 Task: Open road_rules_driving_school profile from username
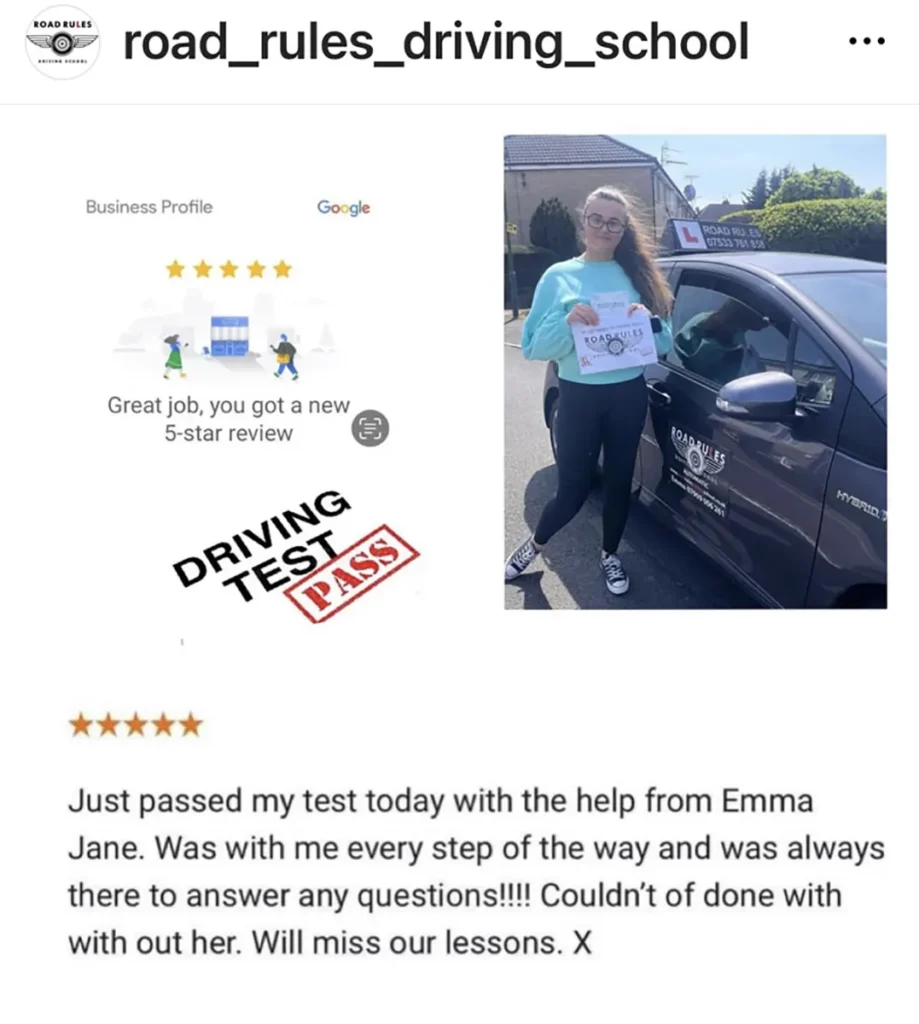(435, 42)
